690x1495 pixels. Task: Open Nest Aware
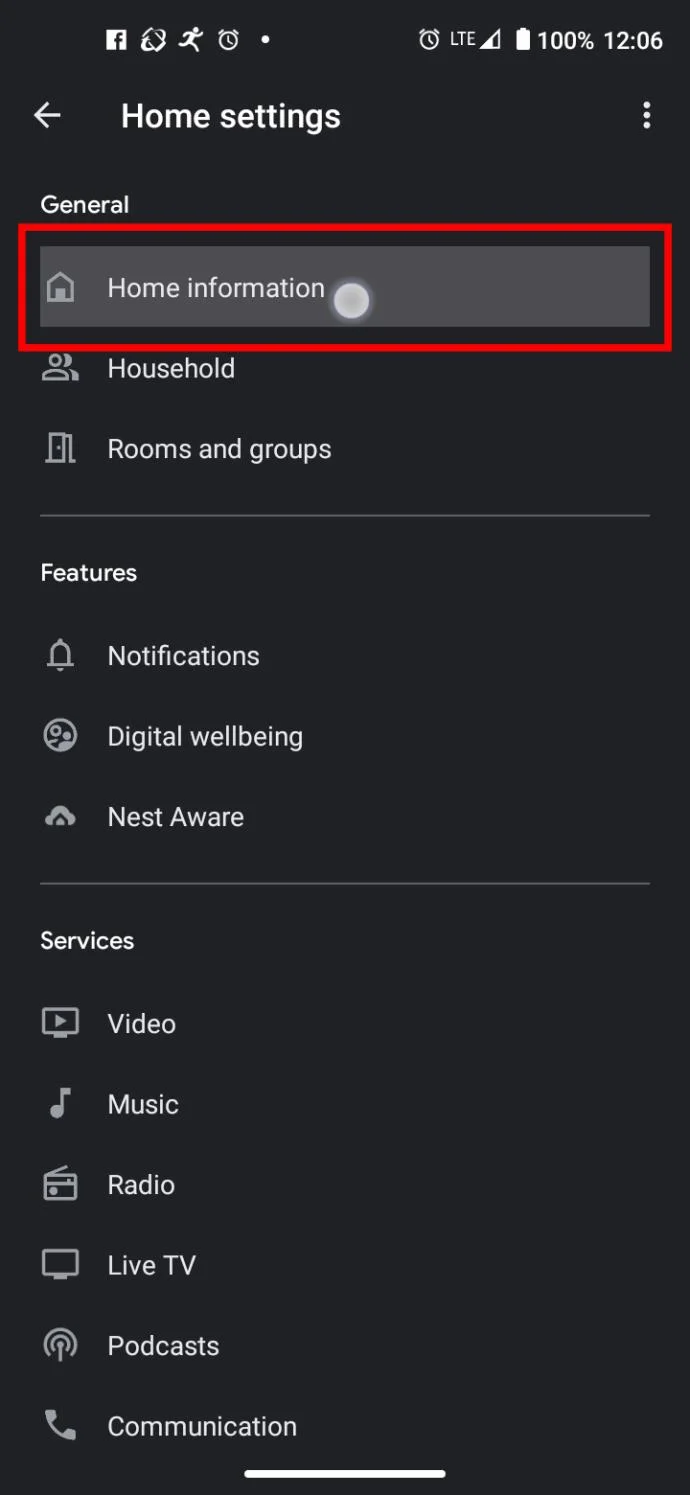(175, 818)
